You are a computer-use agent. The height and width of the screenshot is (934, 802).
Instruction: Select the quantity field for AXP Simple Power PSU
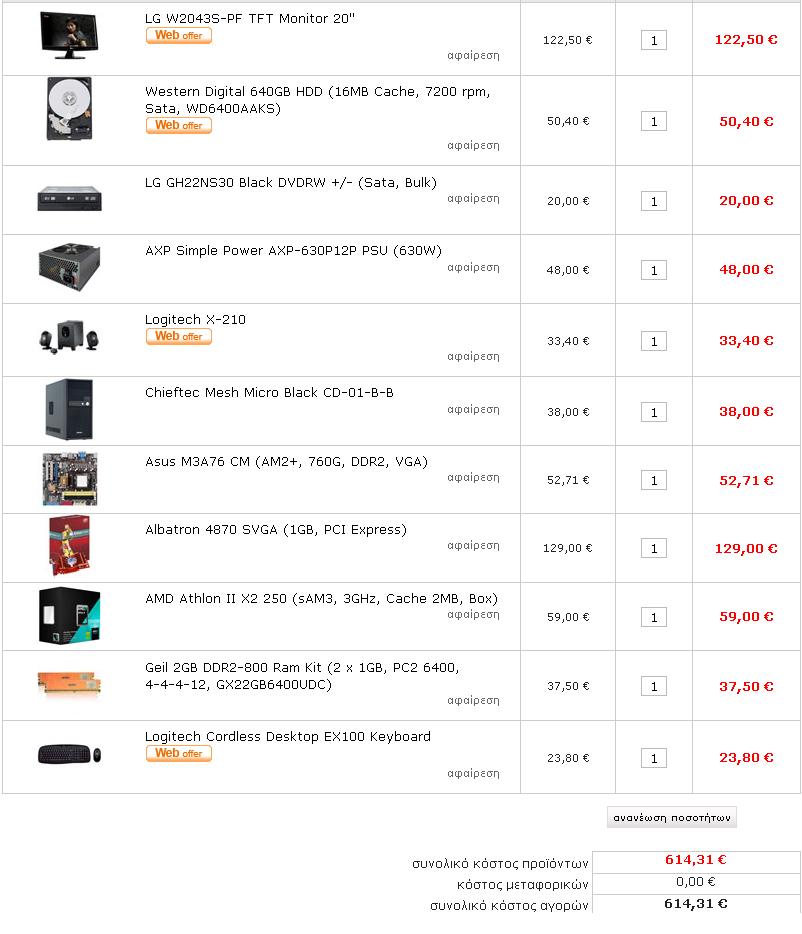(653, 270)
